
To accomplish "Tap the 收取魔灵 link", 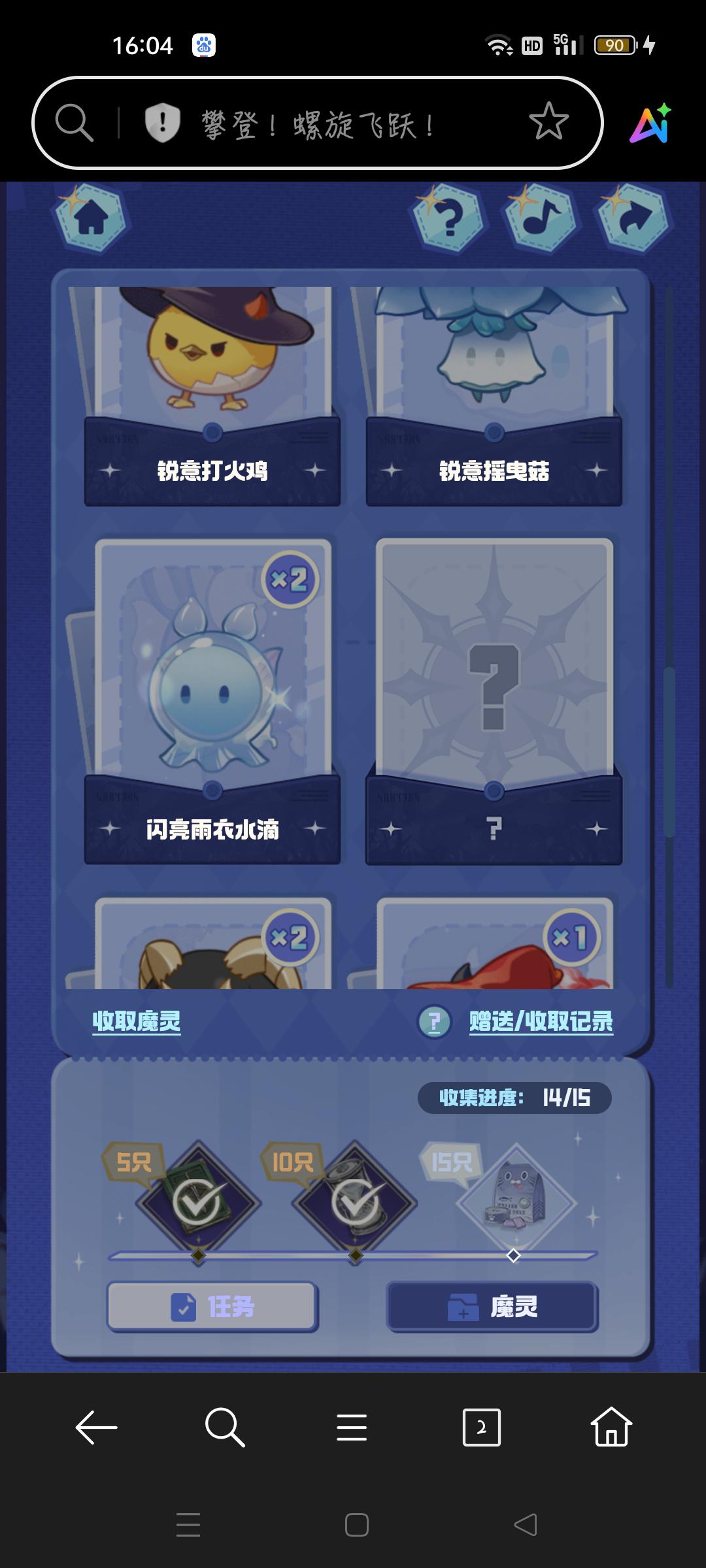I will click(136, 1021).
